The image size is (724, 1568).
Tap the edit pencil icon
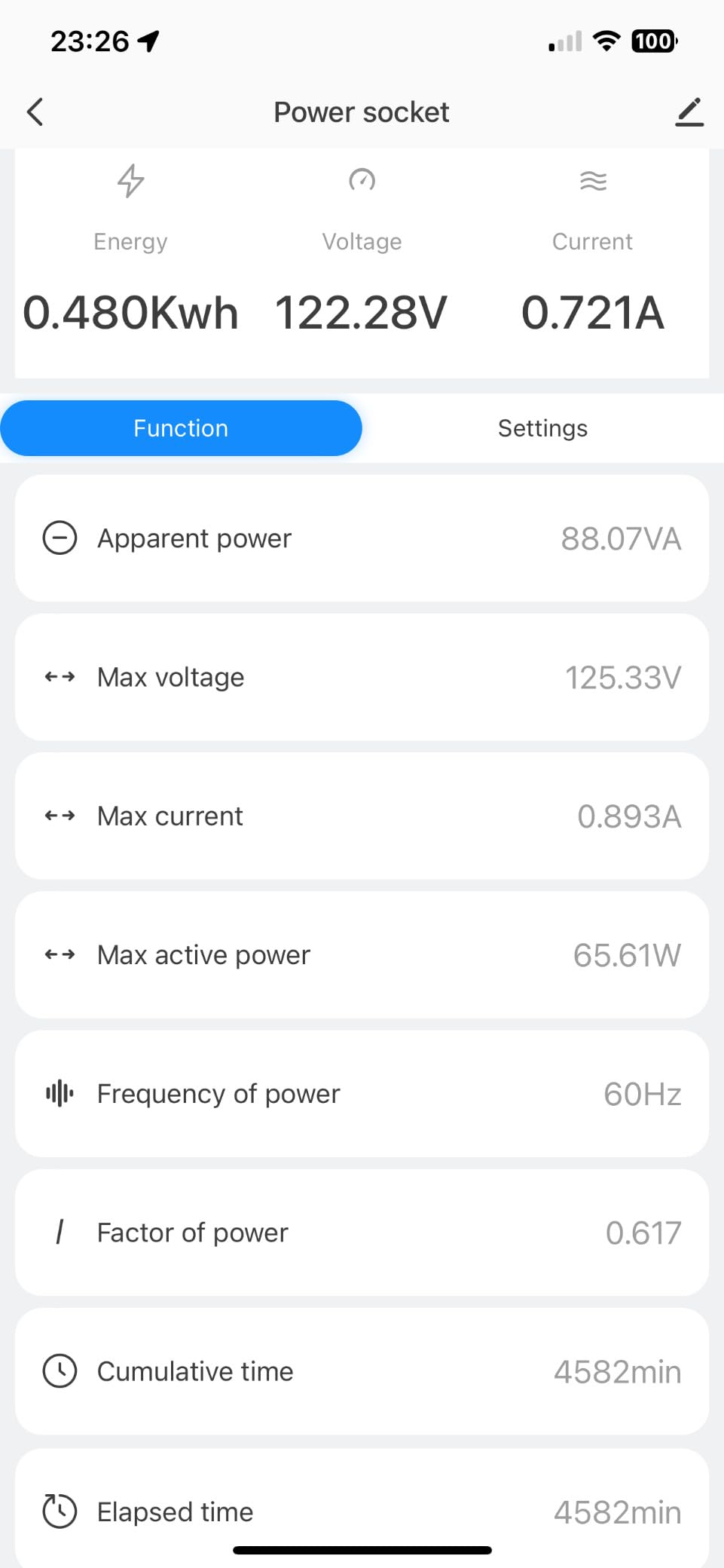point(689,112)
